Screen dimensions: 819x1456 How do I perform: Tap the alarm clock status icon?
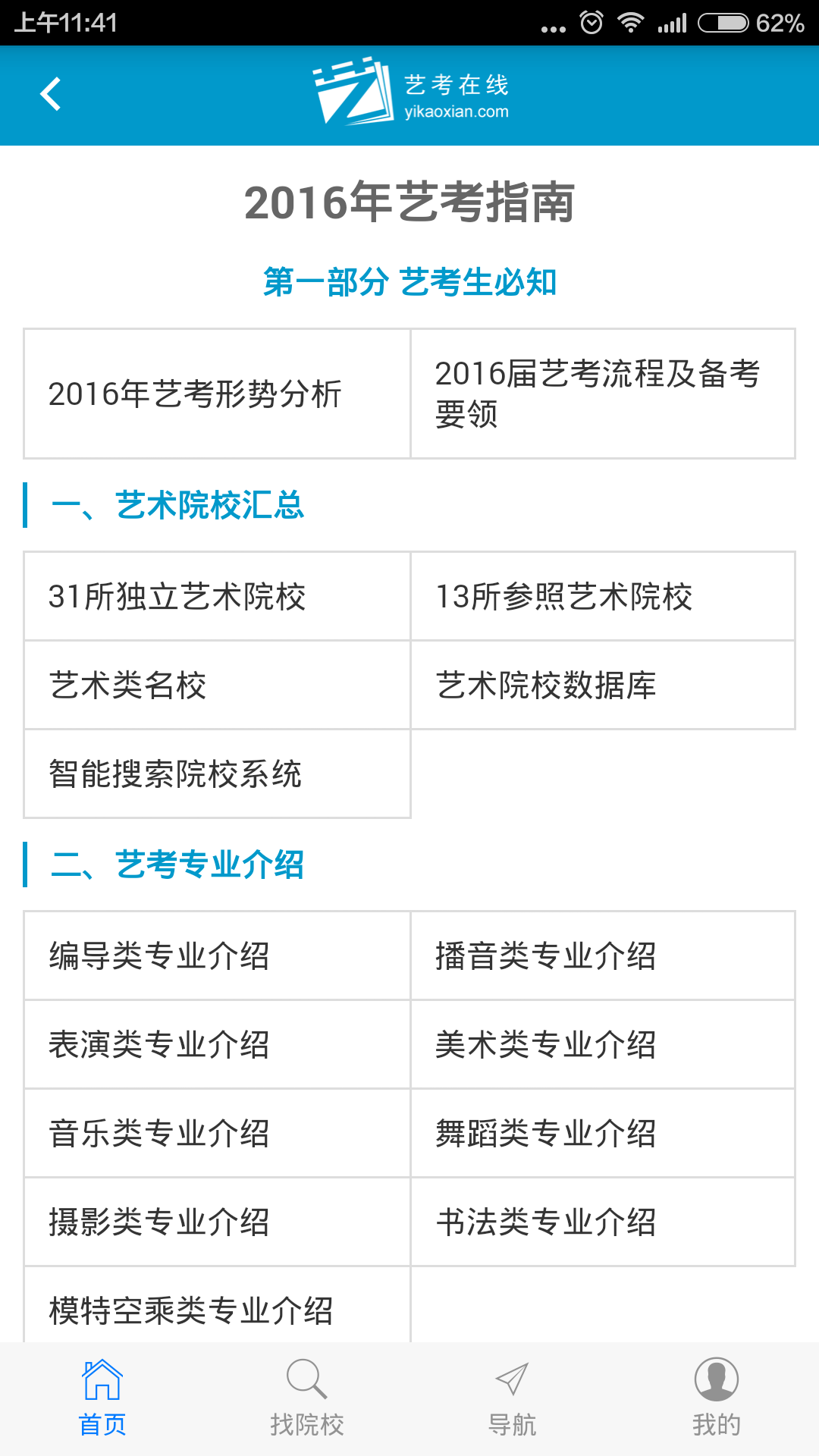coord(590,21)
